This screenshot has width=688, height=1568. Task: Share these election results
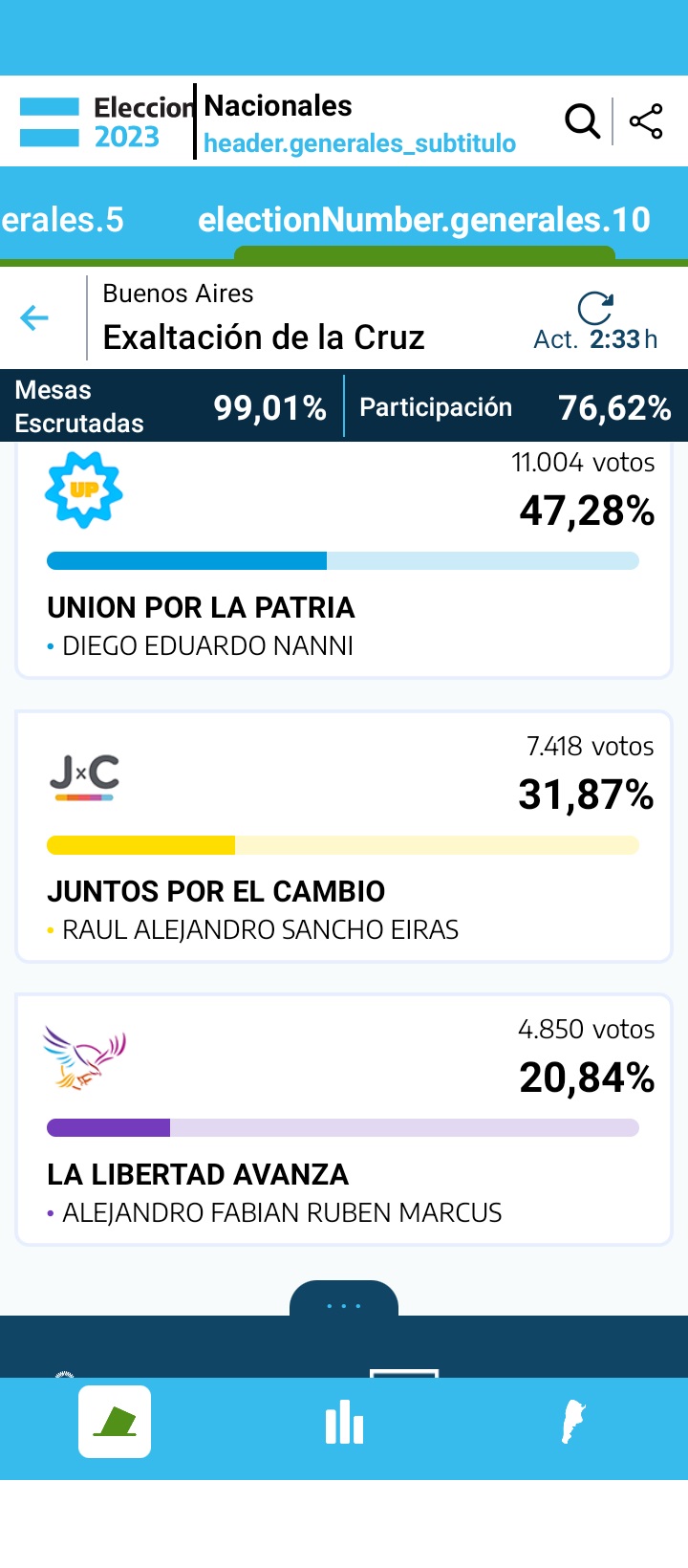click(646, 121)
